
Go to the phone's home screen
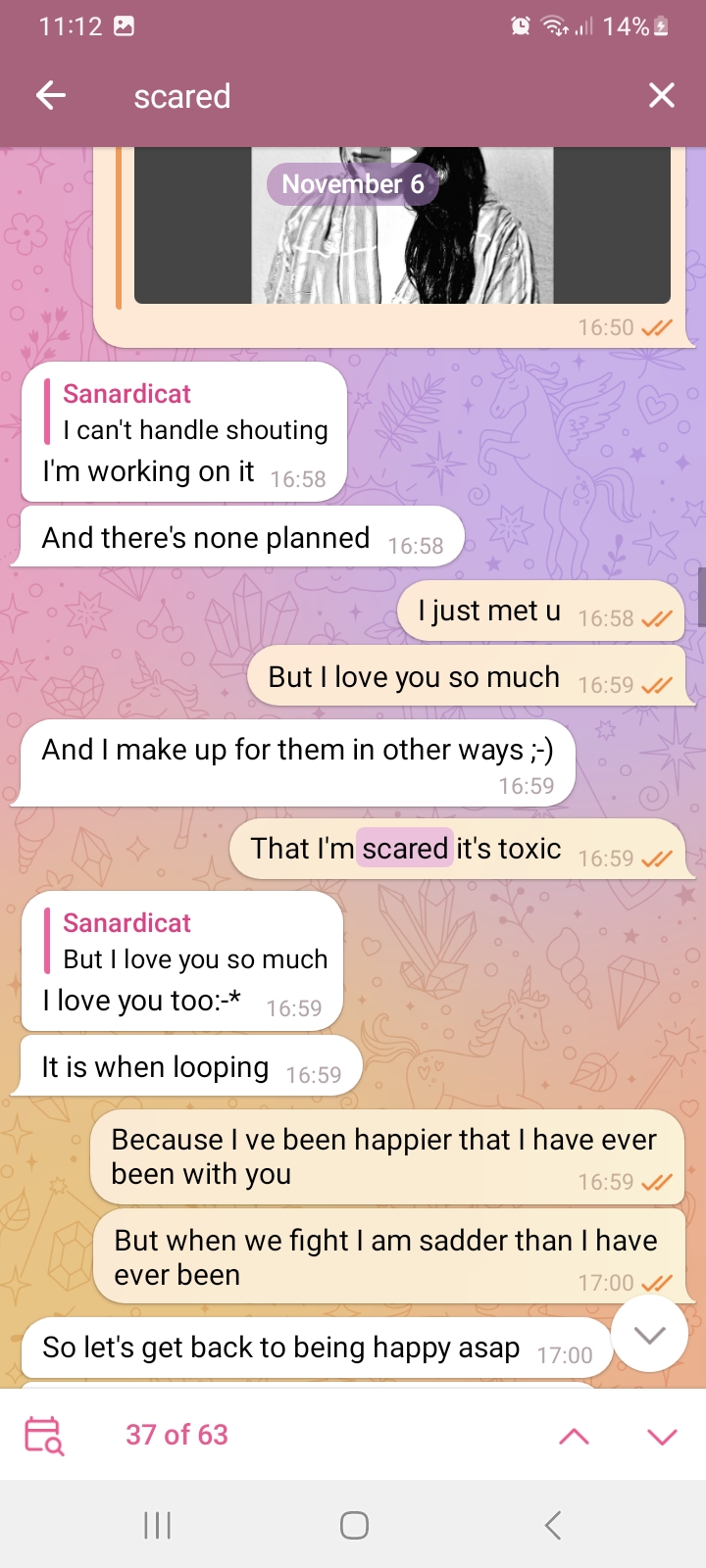pyautogui.click(x=354, y=1525)
